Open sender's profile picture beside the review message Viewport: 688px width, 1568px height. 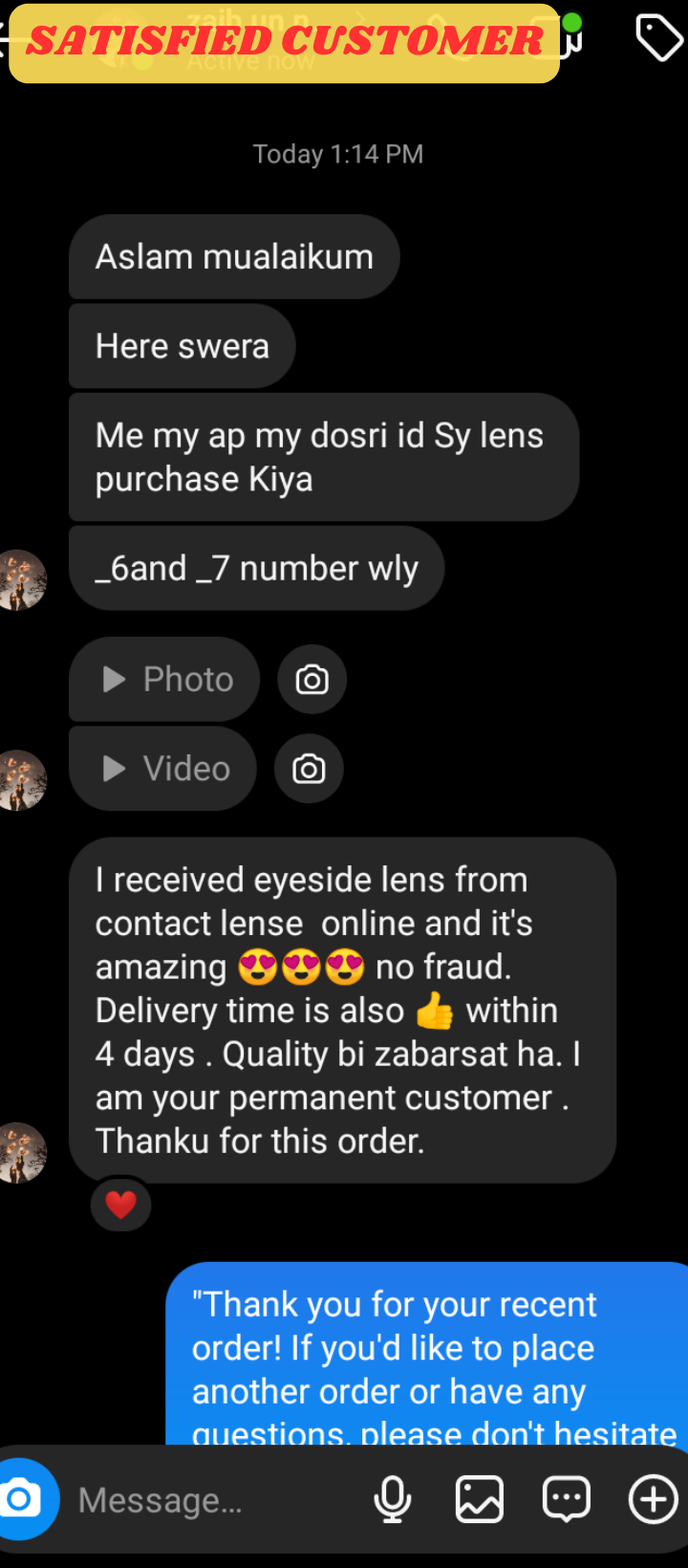(x=21, y=1152)
